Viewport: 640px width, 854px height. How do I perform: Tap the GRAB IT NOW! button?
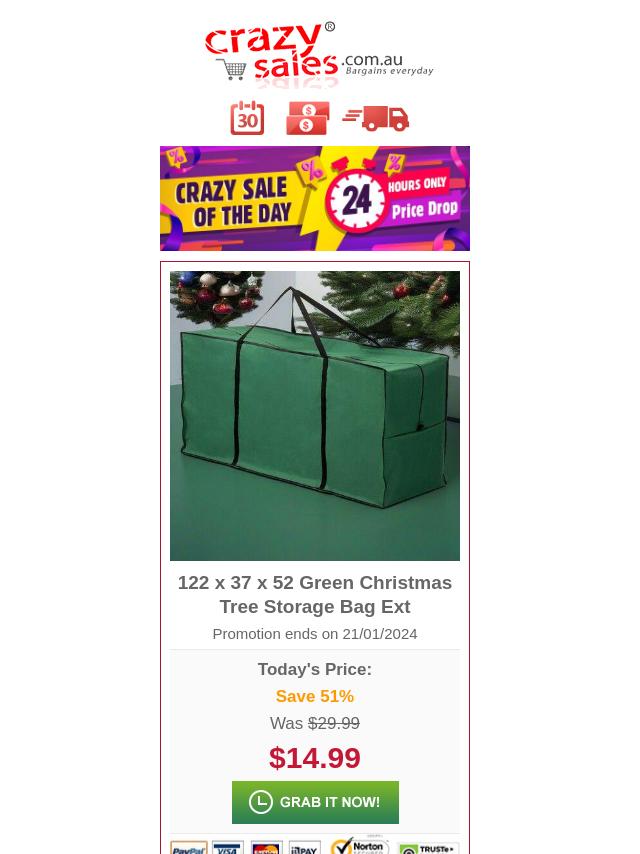point(315,802)
